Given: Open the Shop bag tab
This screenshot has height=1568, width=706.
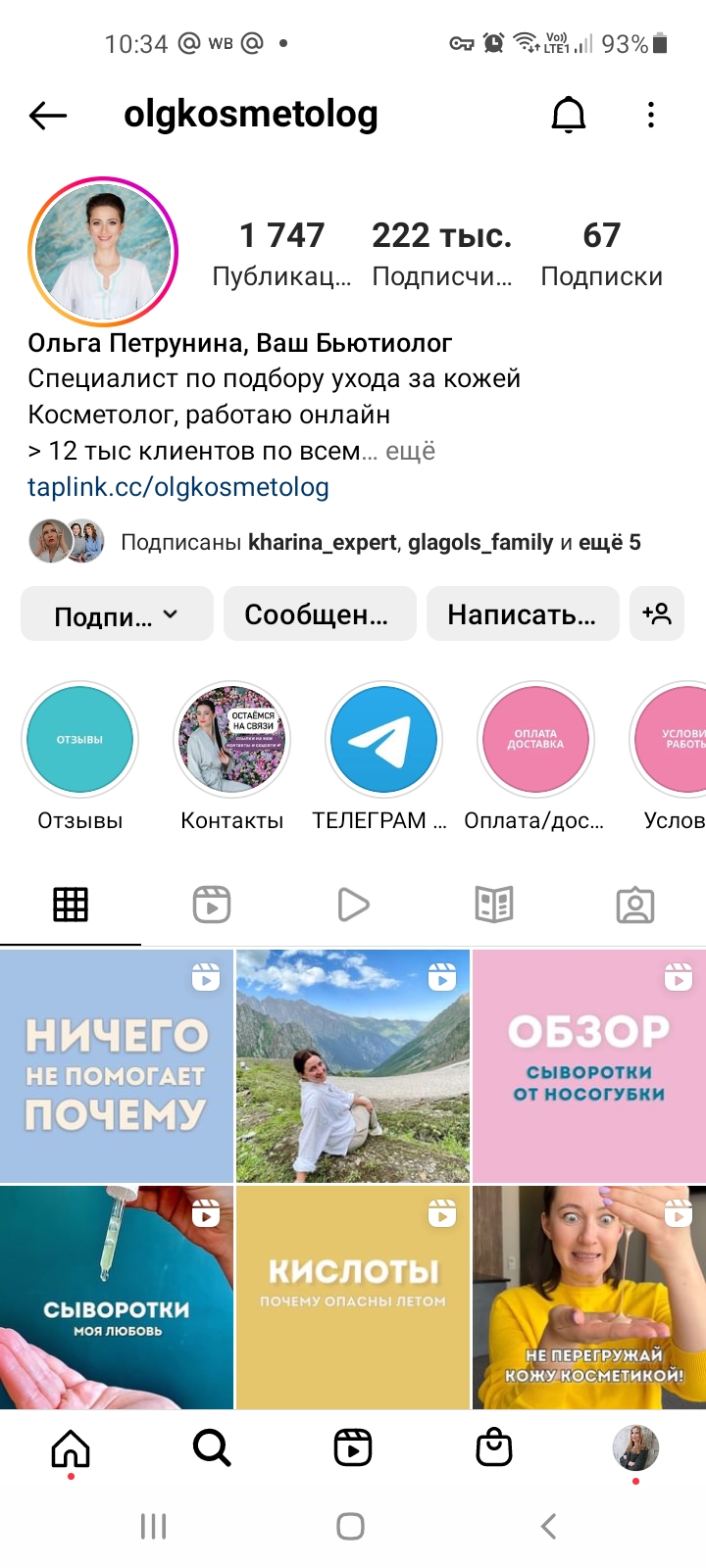Looking at the screenshot, I should pyautogui.click(x=494, y=1447).
